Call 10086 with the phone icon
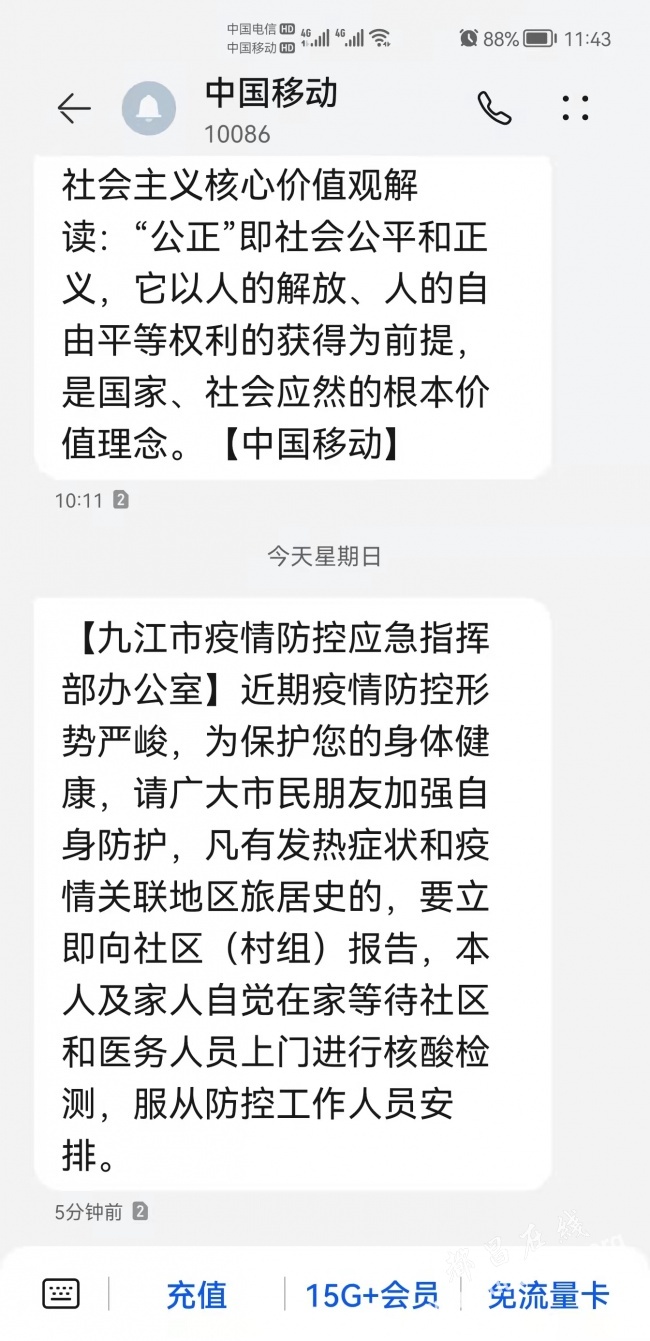650x1341 pixels. (x=494, y=108)
